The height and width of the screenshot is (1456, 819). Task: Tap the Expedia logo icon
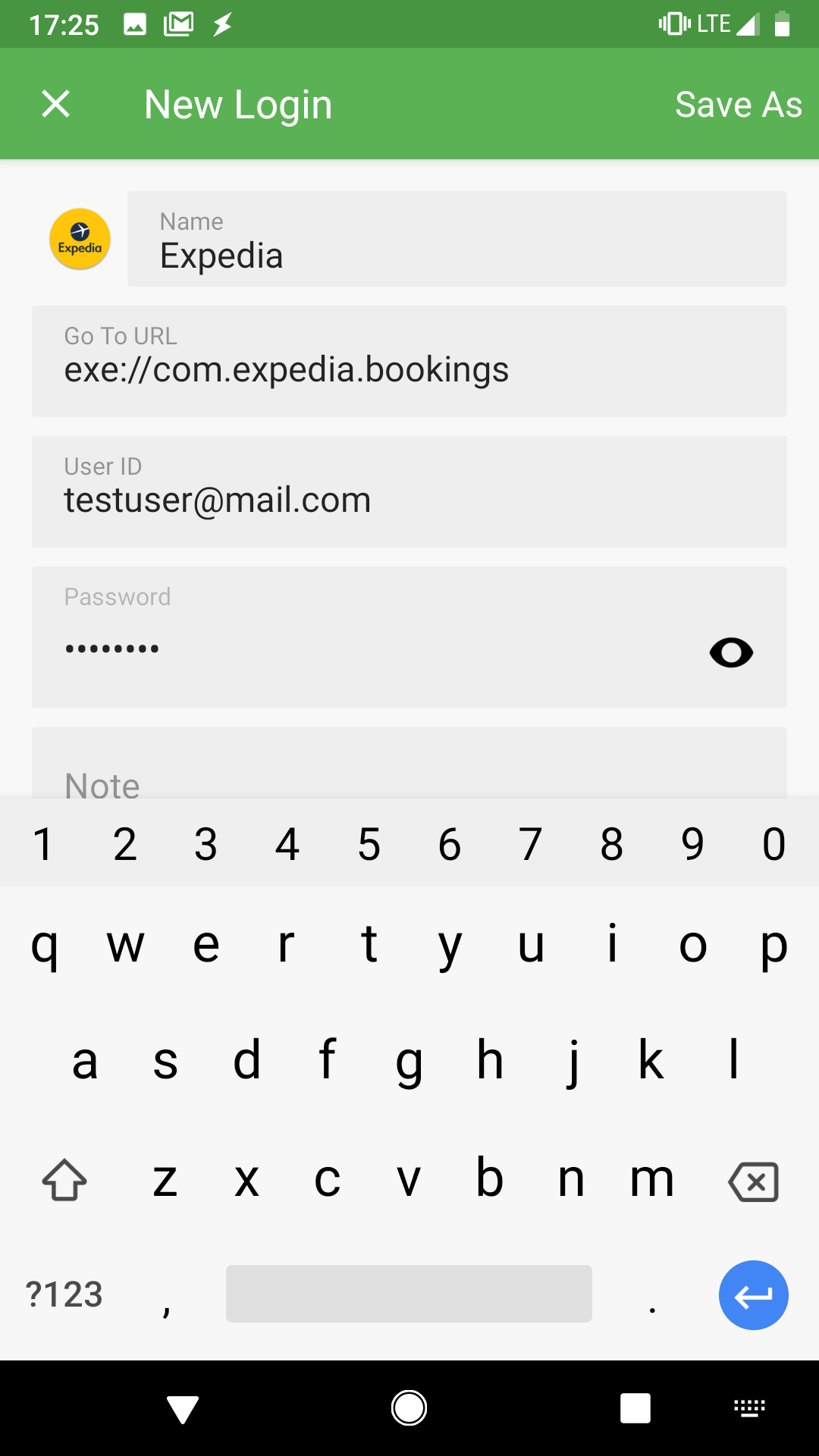coord(80,239)
